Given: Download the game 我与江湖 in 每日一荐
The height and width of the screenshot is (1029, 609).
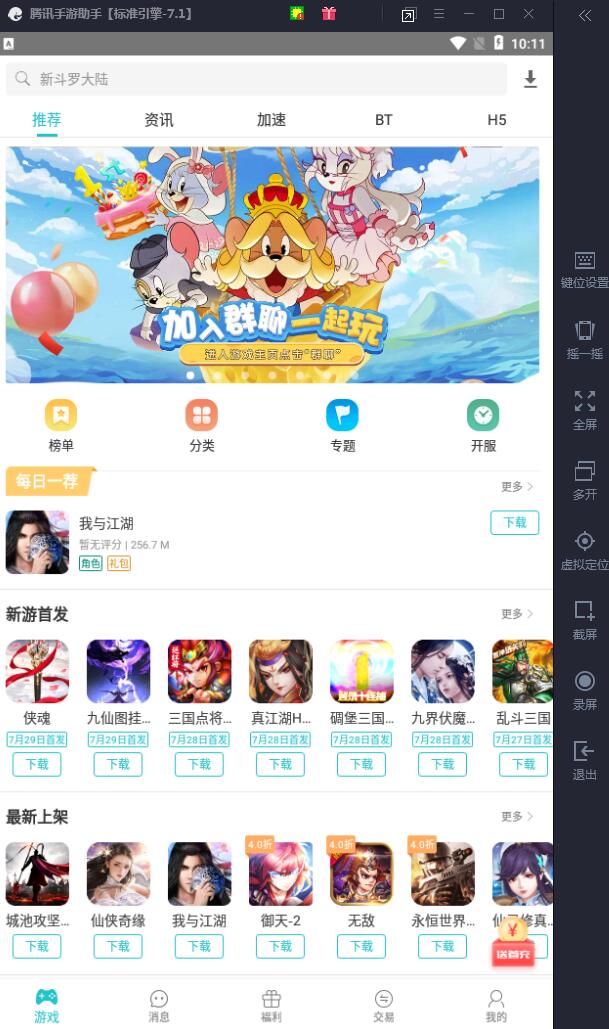Looking at the screenshot, I should [x=514, y=522].
